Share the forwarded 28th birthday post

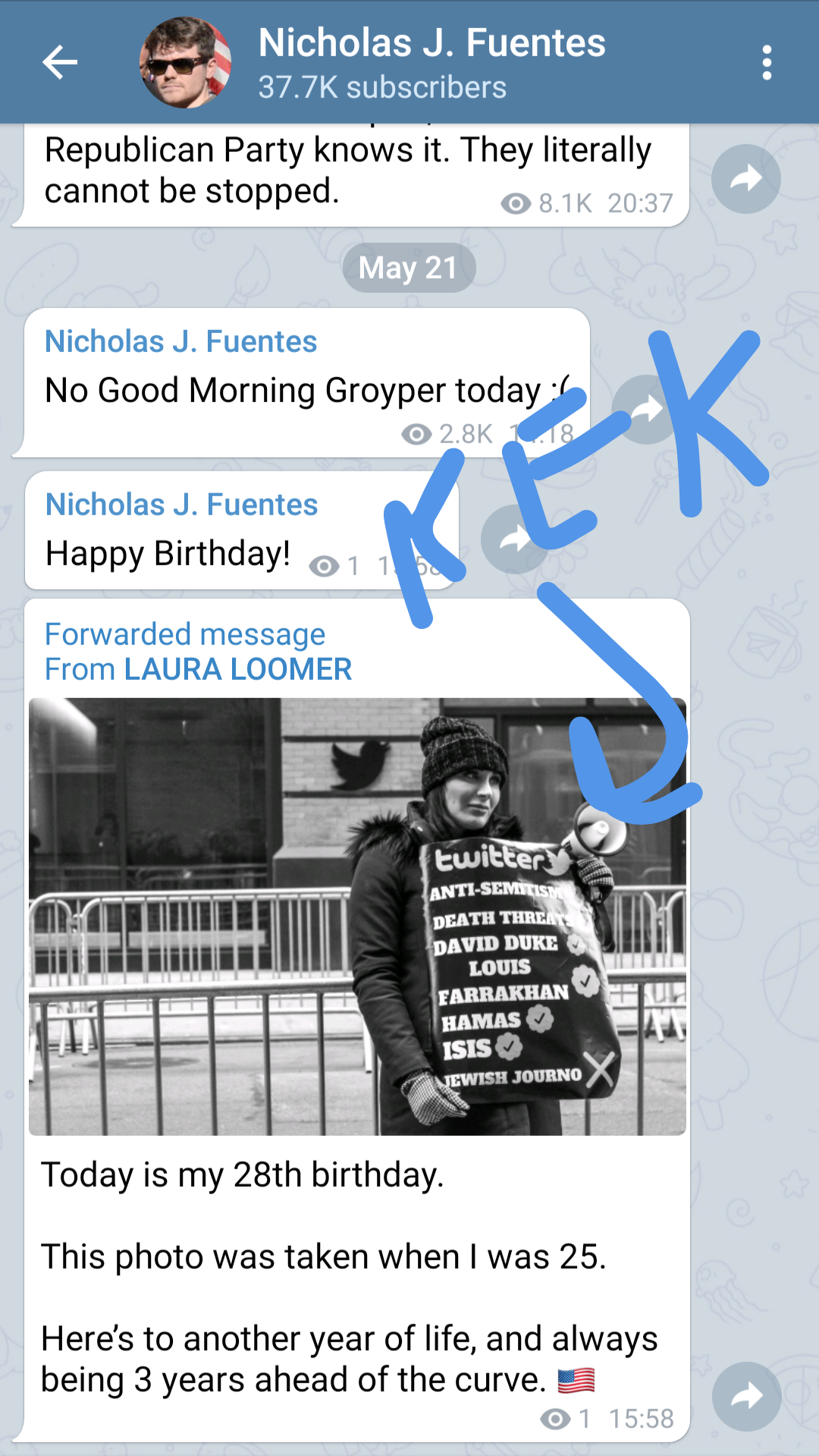coord(746,1397)
